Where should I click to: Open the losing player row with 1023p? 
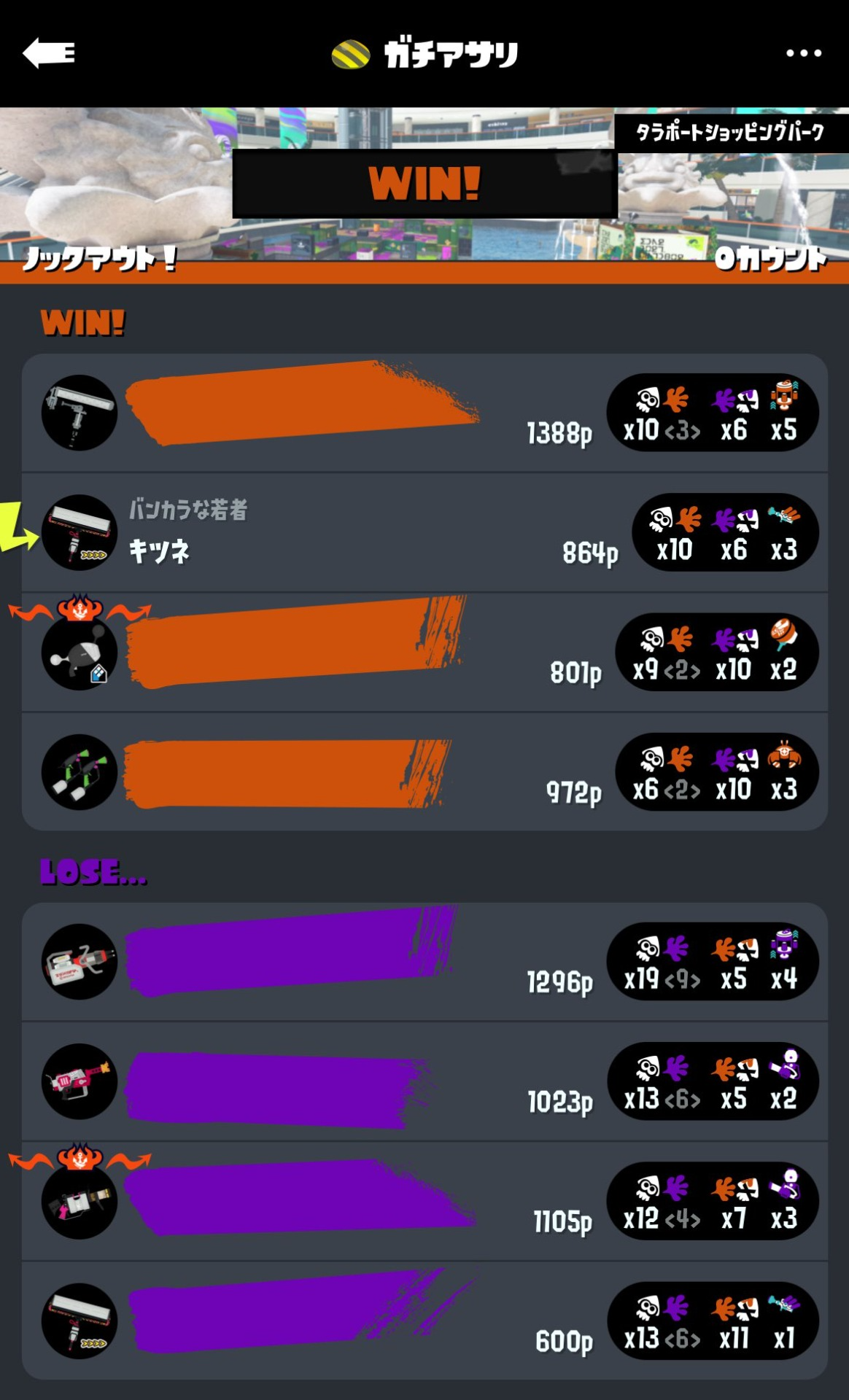click(424, 1081)
